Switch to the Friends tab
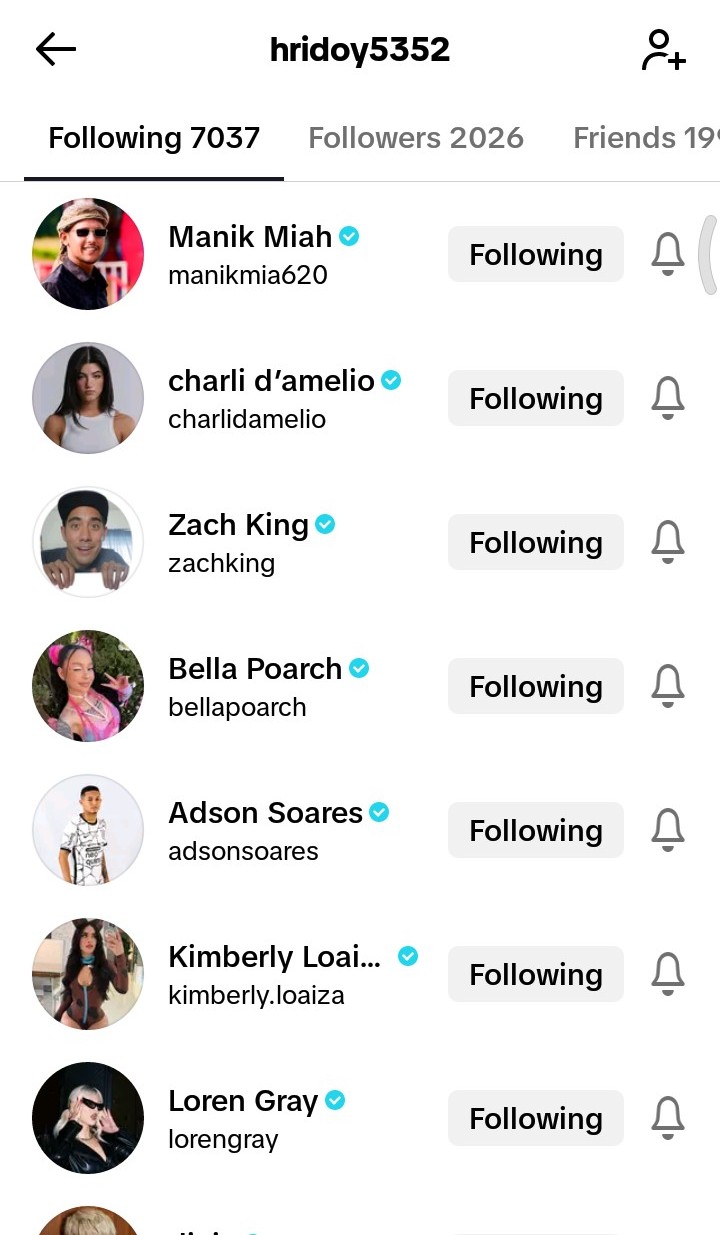This screenshot has width=720, height=1235. coord(646,138)
